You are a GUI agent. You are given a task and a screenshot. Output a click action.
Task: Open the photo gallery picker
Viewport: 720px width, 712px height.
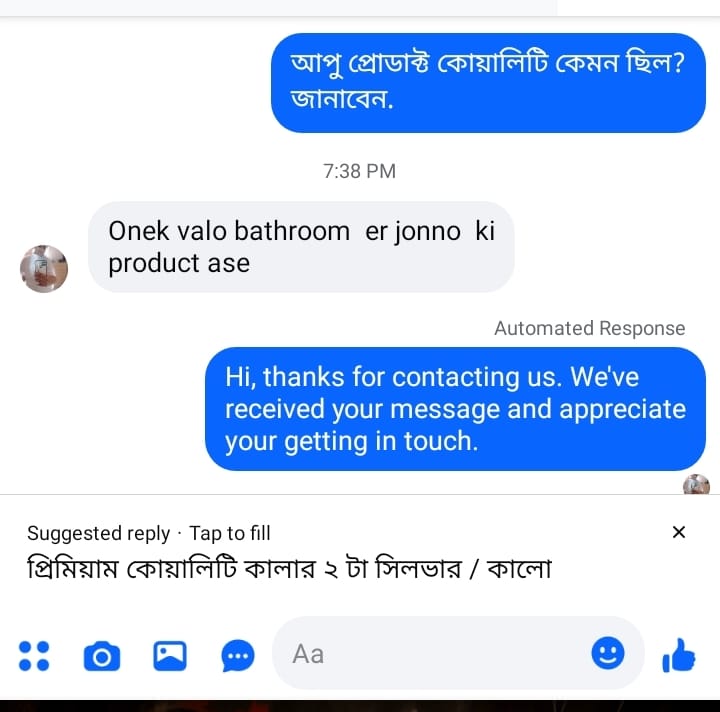click(169, 656)
